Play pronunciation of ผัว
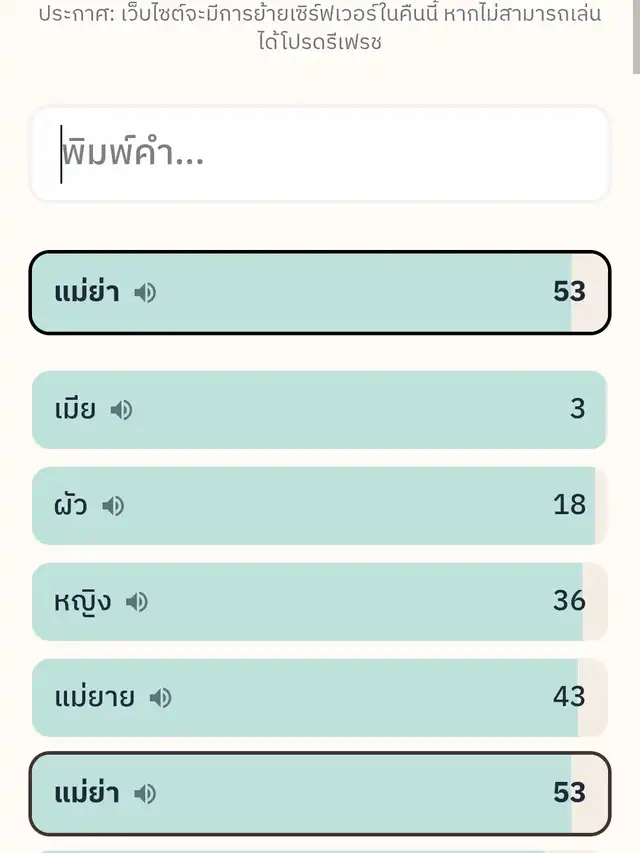The width and height of the screenshot is (640, 853). click(113, 506)
